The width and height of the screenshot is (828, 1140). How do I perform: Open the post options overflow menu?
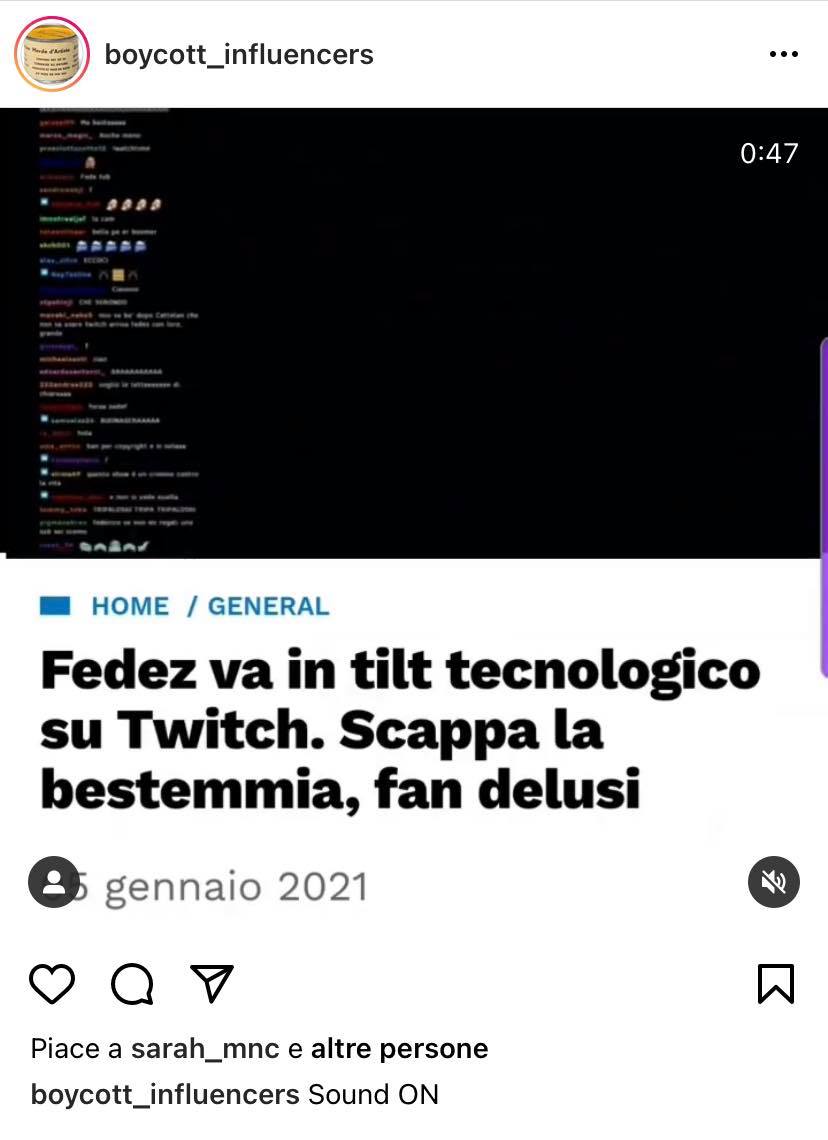pos(783,54)
